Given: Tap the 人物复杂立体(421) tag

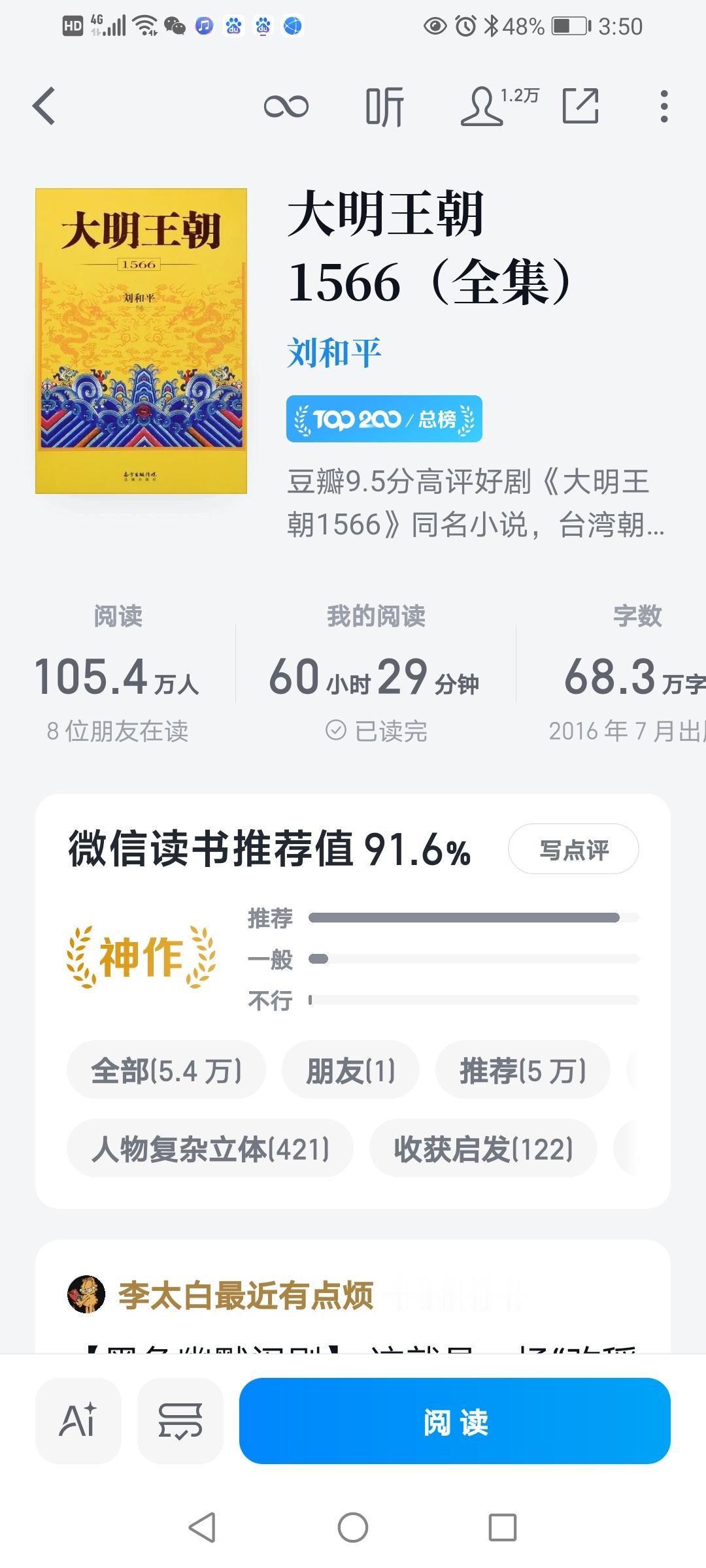Looking at the screenshot, I should pyautogui.click(x=210, y=1149).
